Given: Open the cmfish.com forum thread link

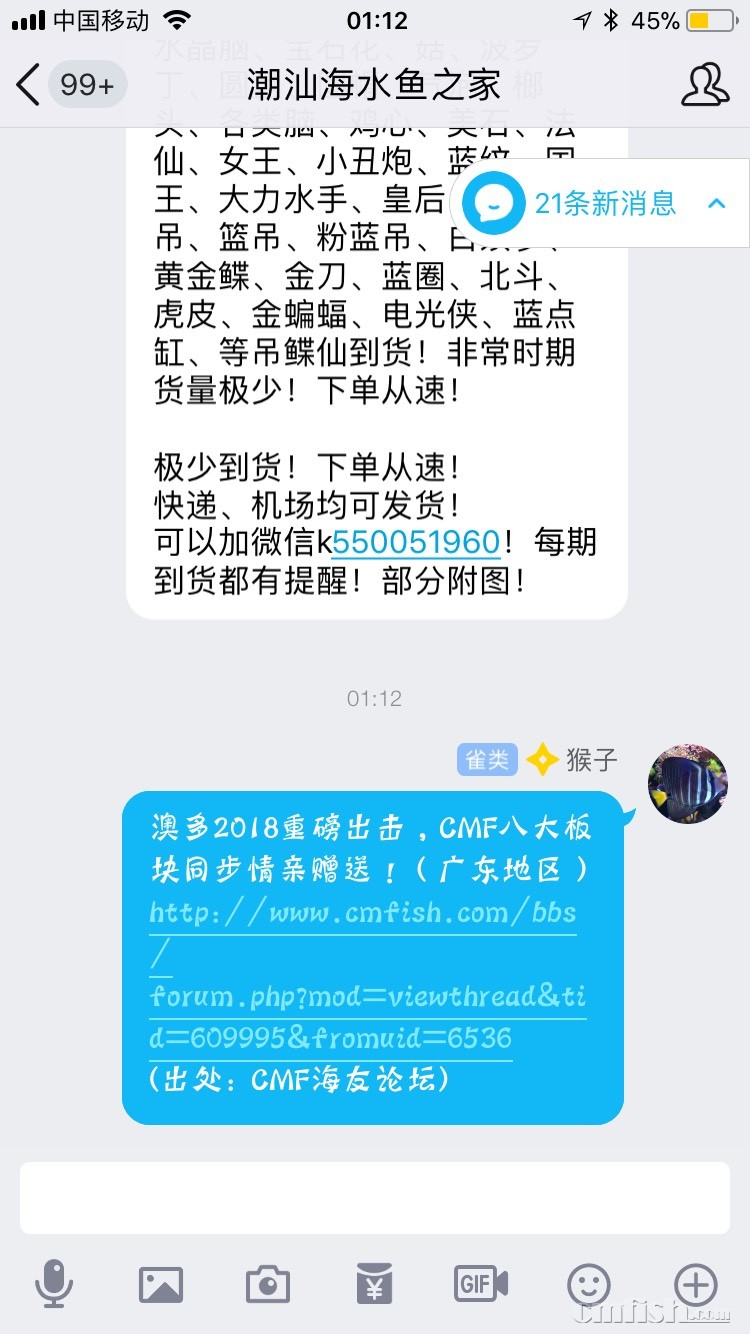Looking at the screenshot, I should click(365, 975).
